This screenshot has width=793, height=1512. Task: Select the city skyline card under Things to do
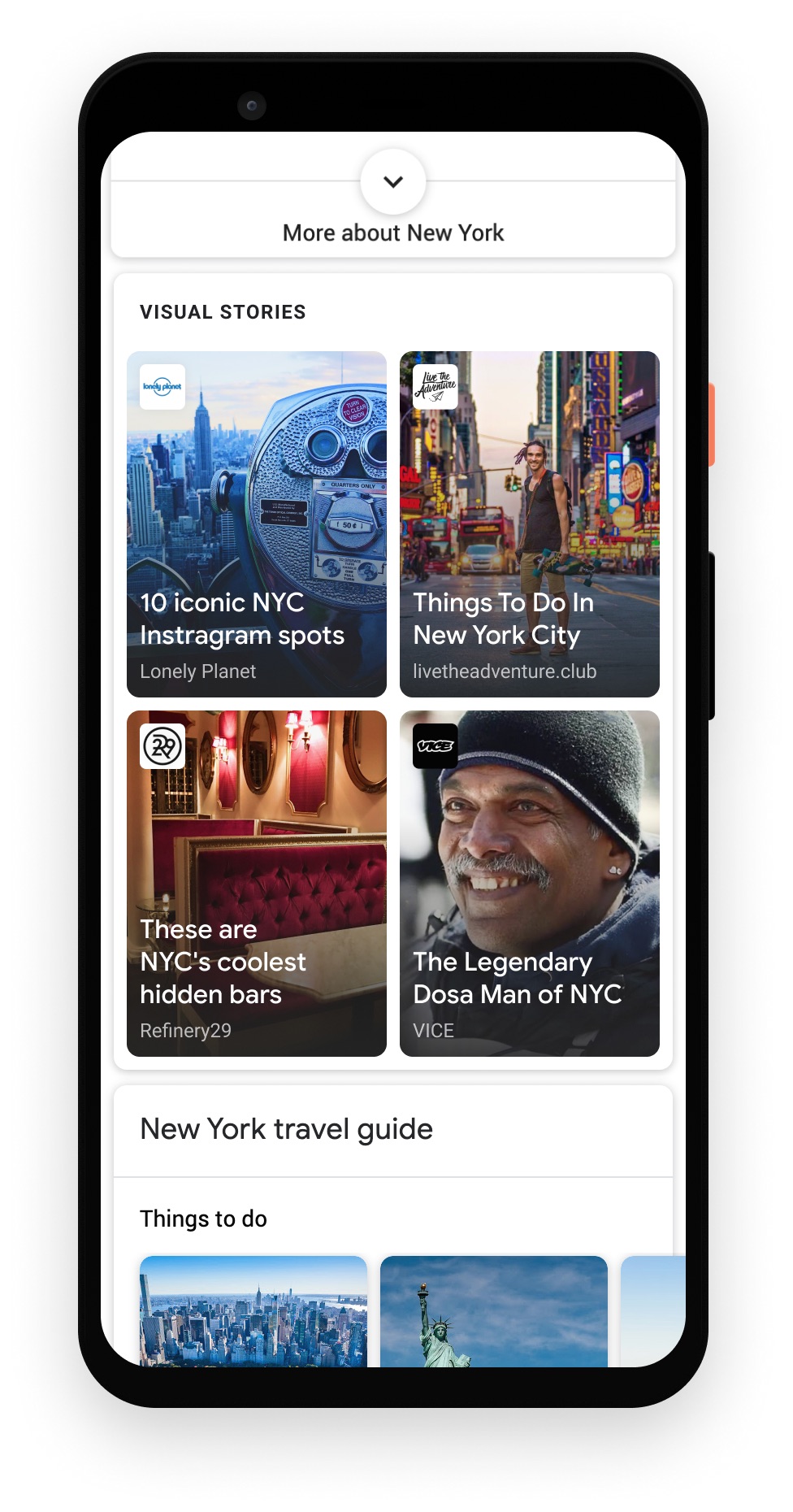253,1310
